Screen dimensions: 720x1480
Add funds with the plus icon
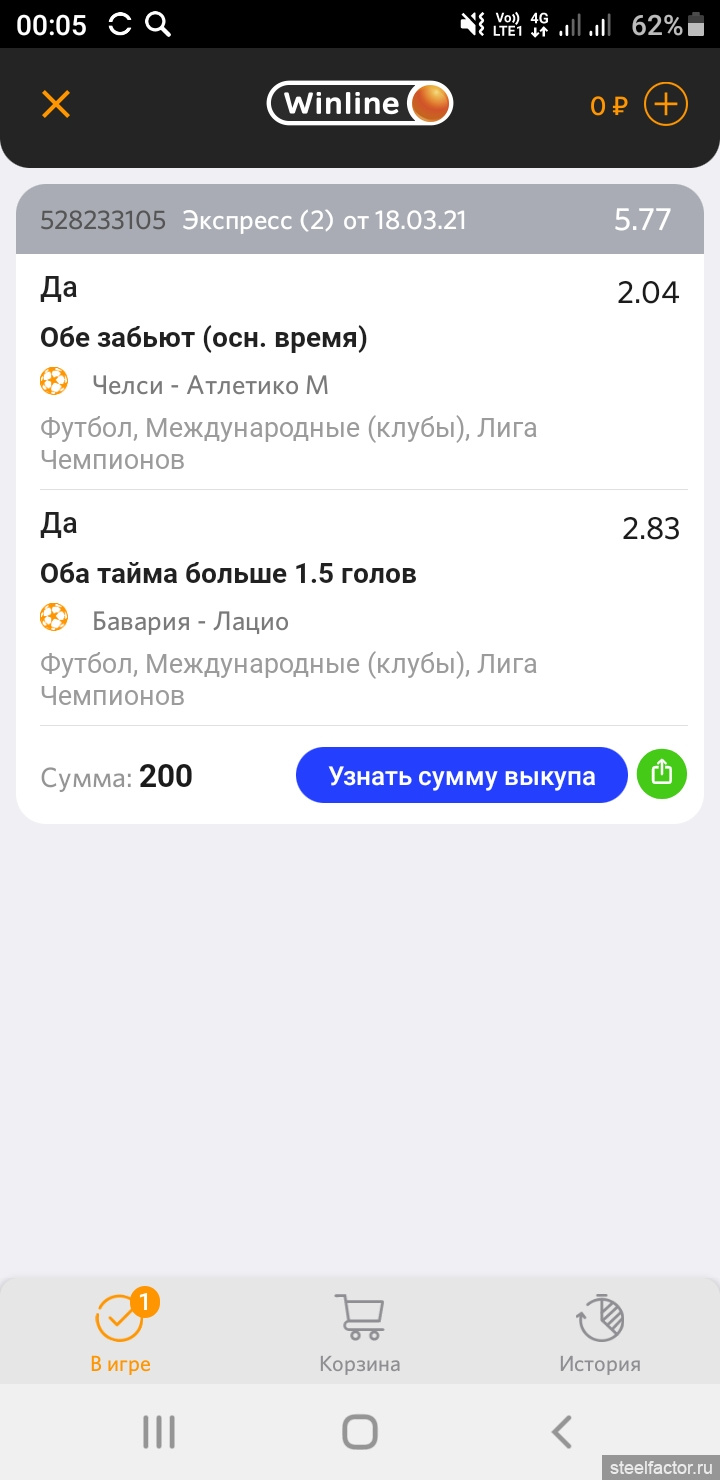tap(666, 104)
